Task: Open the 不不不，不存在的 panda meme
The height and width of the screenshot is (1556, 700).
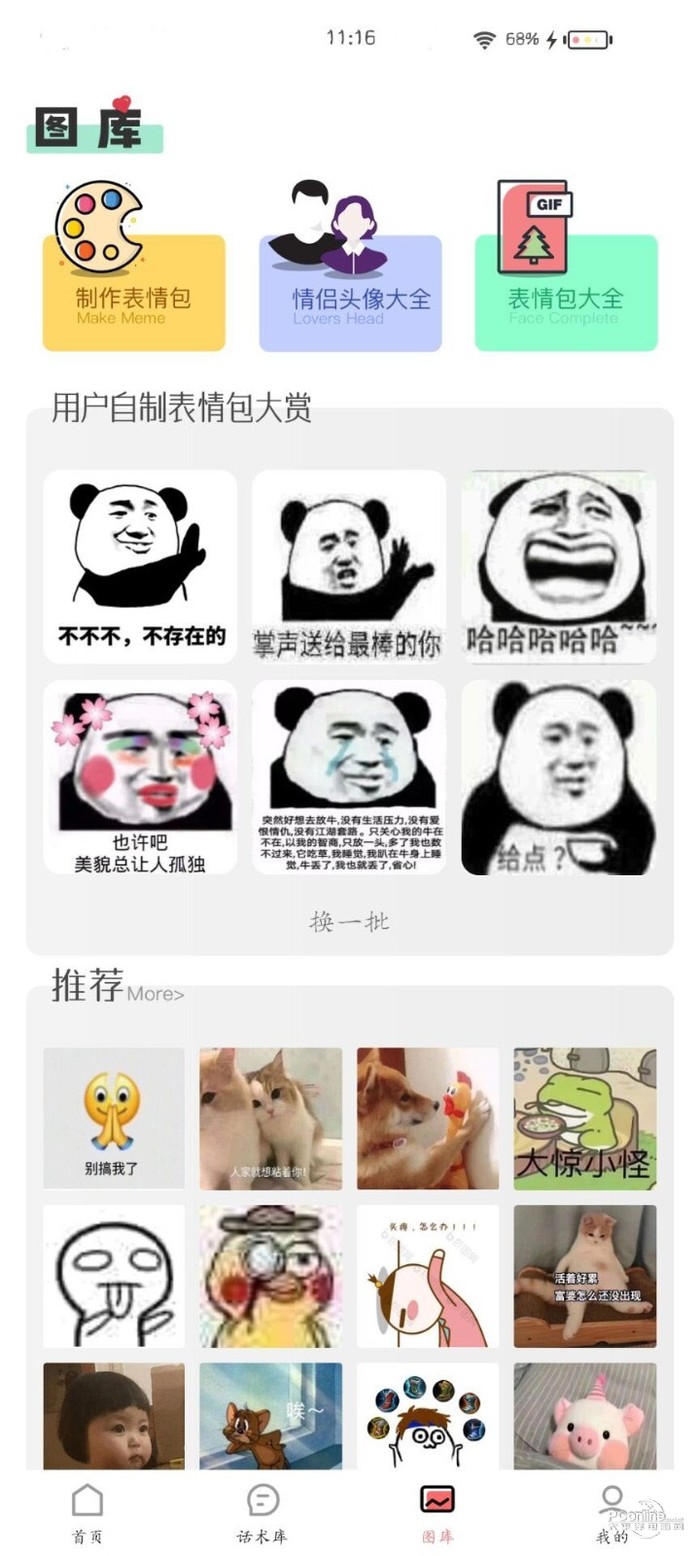Action: coord(140,566)
